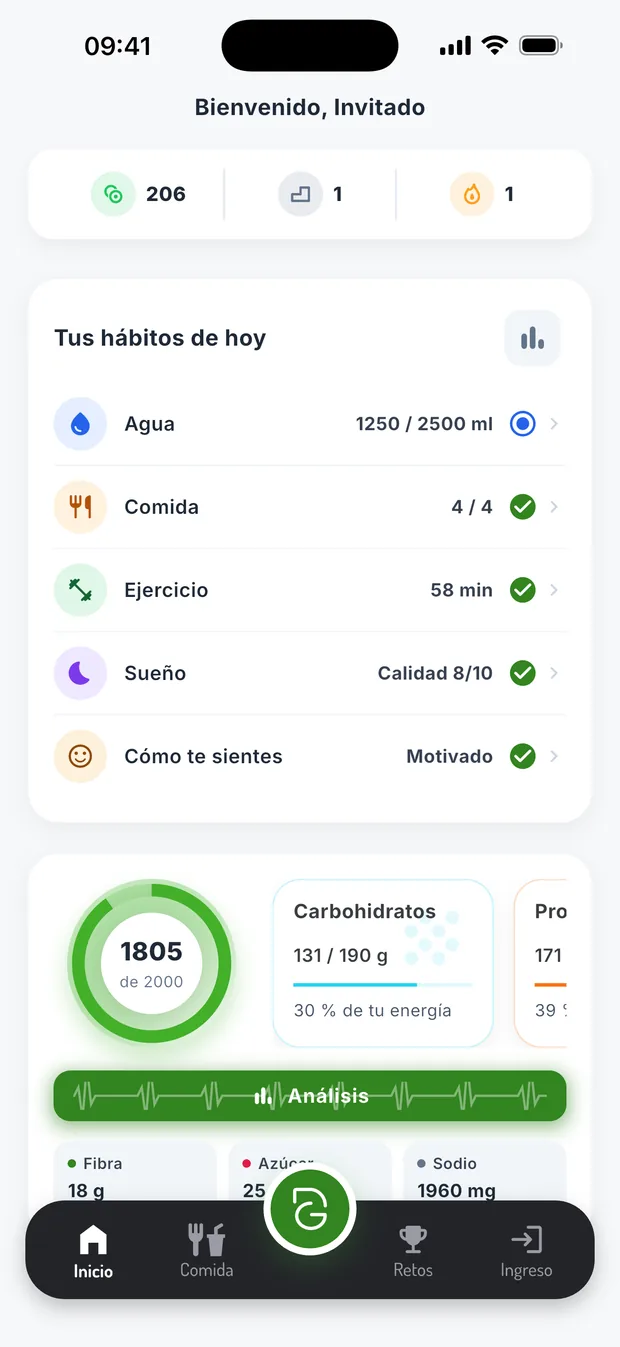This screenshot has width=620, height=1347.
Task: Tap the central green G button
Action: (x=310, y=1210)
